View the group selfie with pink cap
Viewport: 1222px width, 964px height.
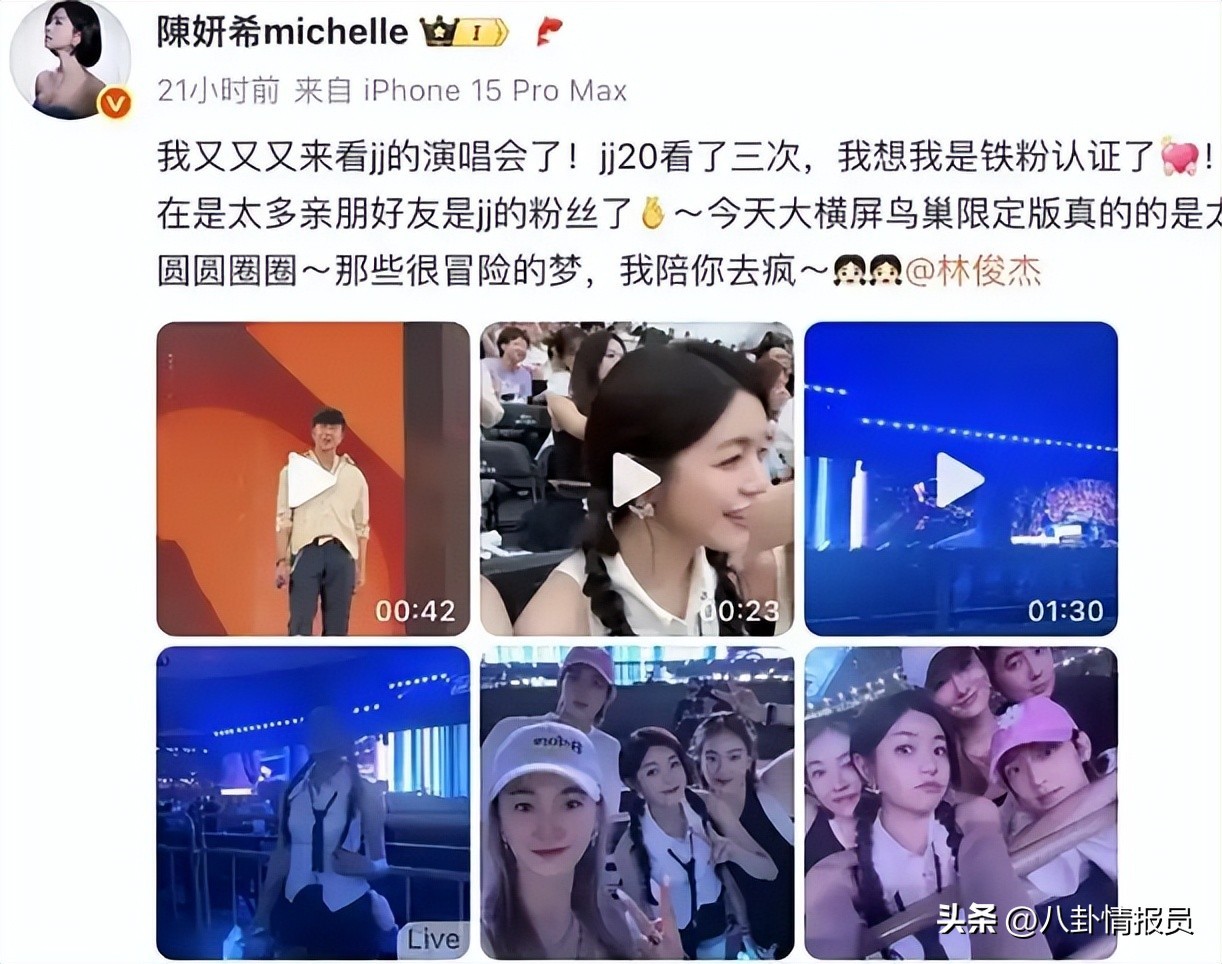click(960, 802)
